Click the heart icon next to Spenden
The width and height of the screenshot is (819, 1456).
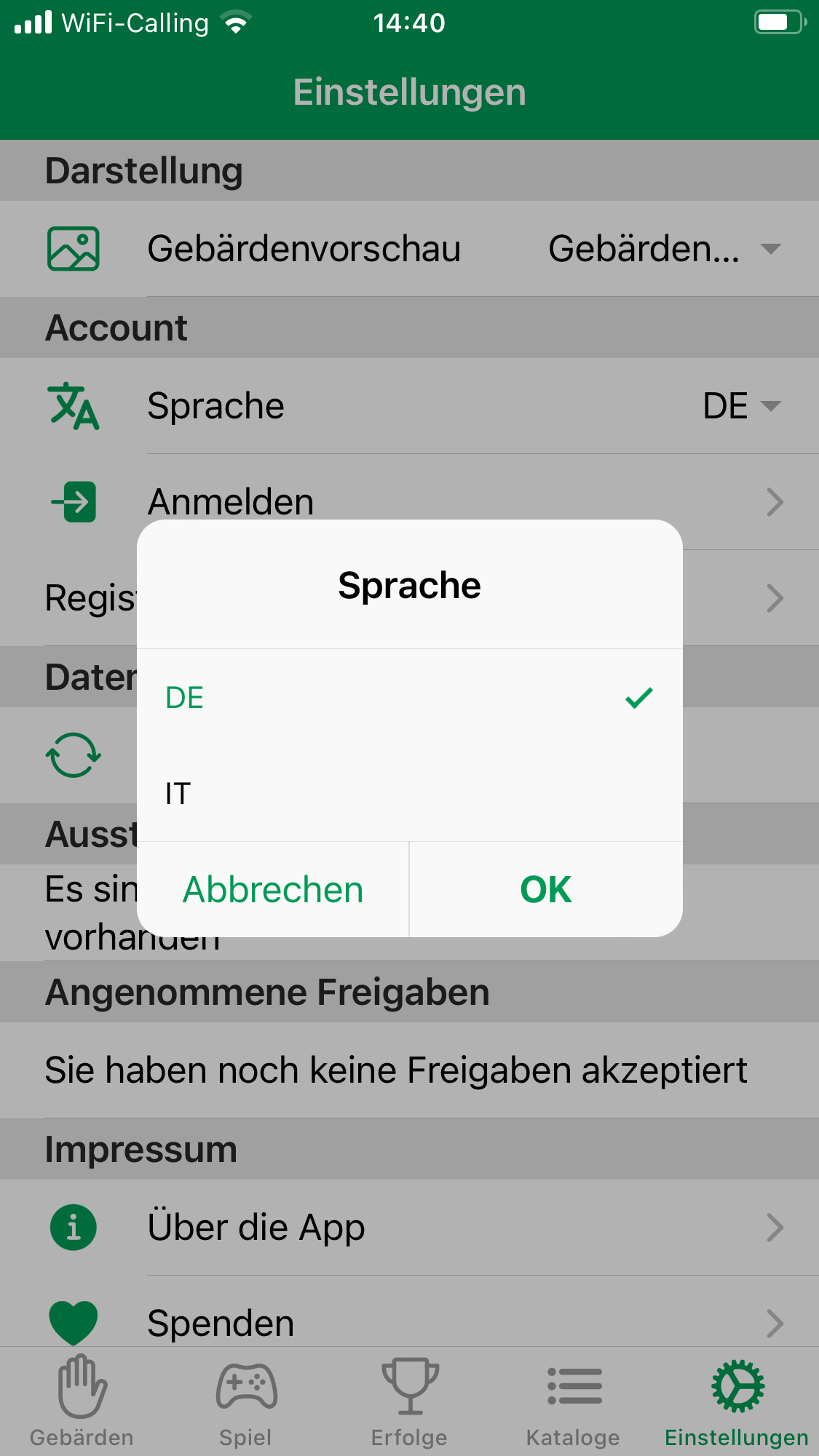tap(73, 1323)
